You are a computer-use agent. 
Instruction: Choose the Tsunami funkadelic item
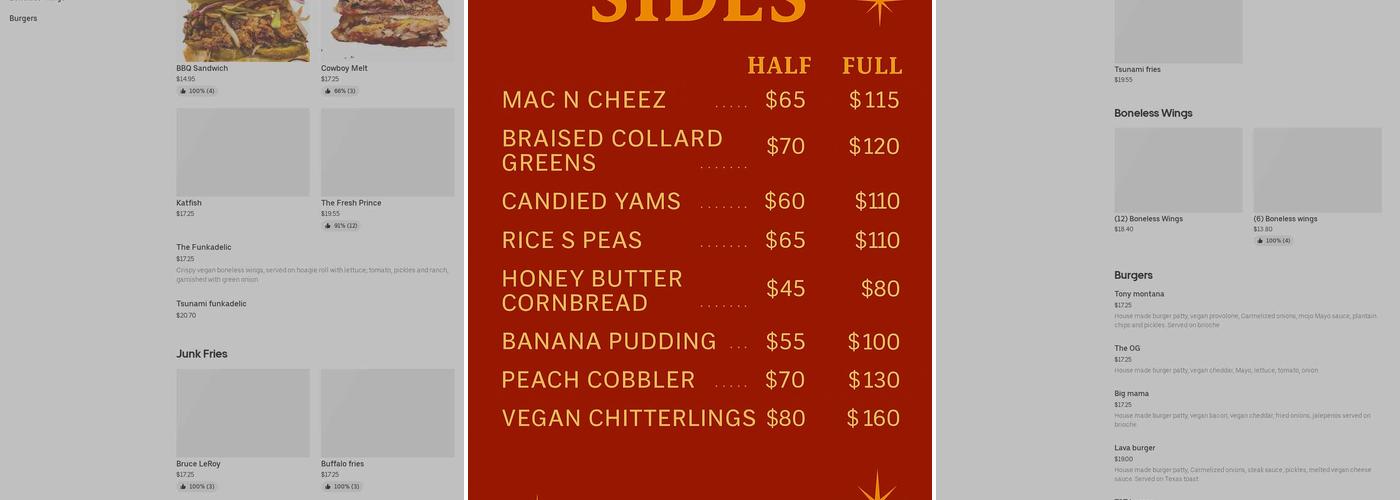tap(211, 304)
